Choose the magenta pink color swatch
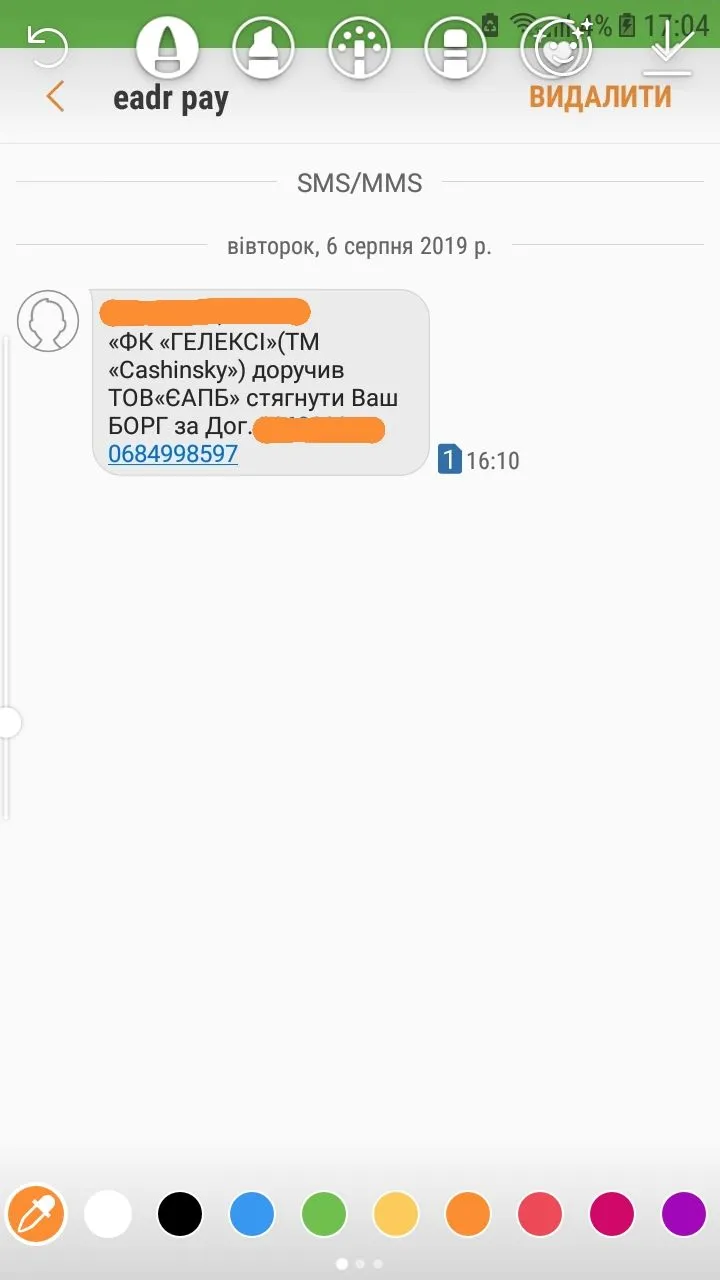The image size is (720, 1280). click(612, 1215)
